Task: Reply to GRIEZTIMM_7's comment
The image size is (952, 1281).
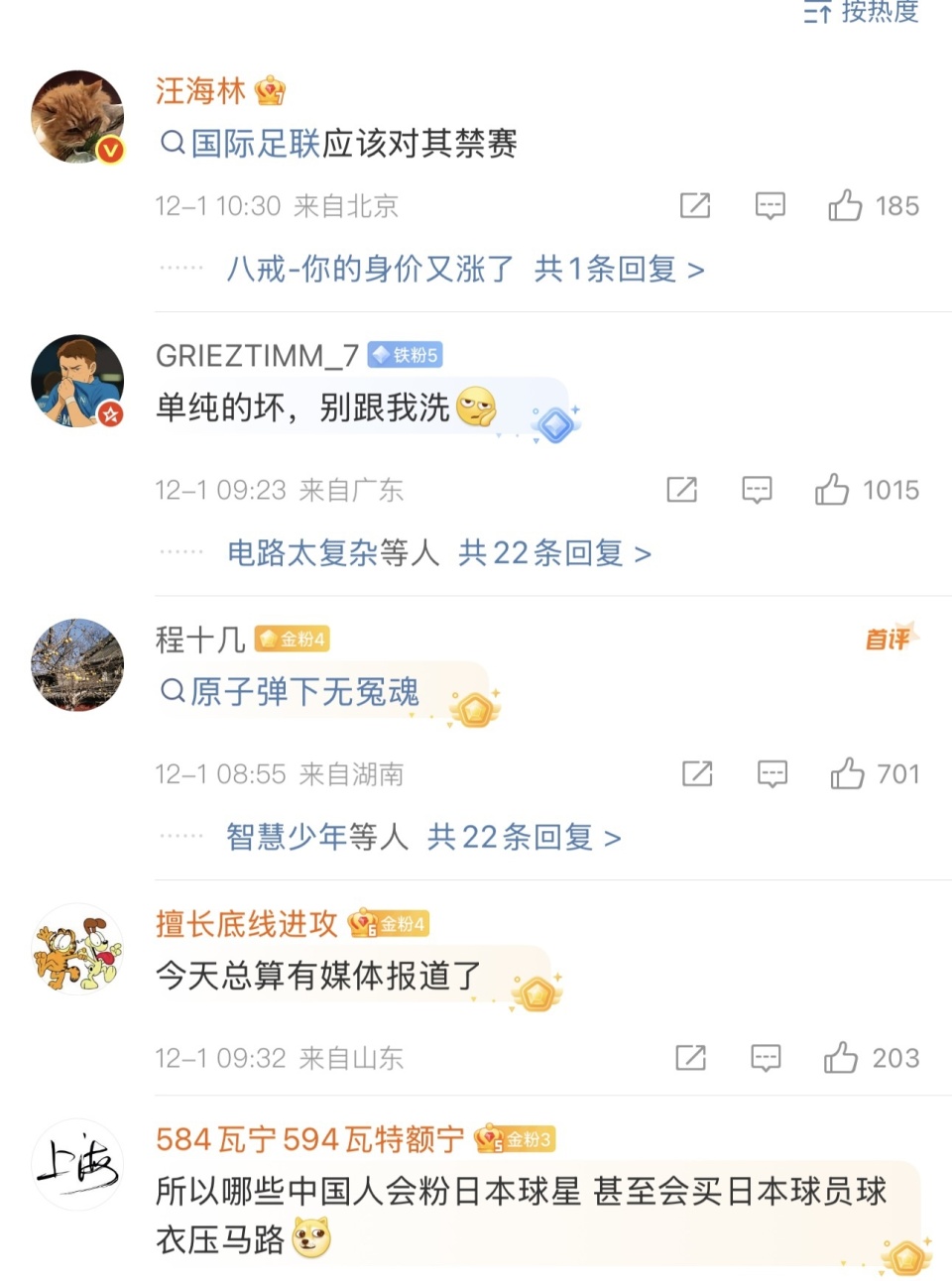Action: pos(757,490)
